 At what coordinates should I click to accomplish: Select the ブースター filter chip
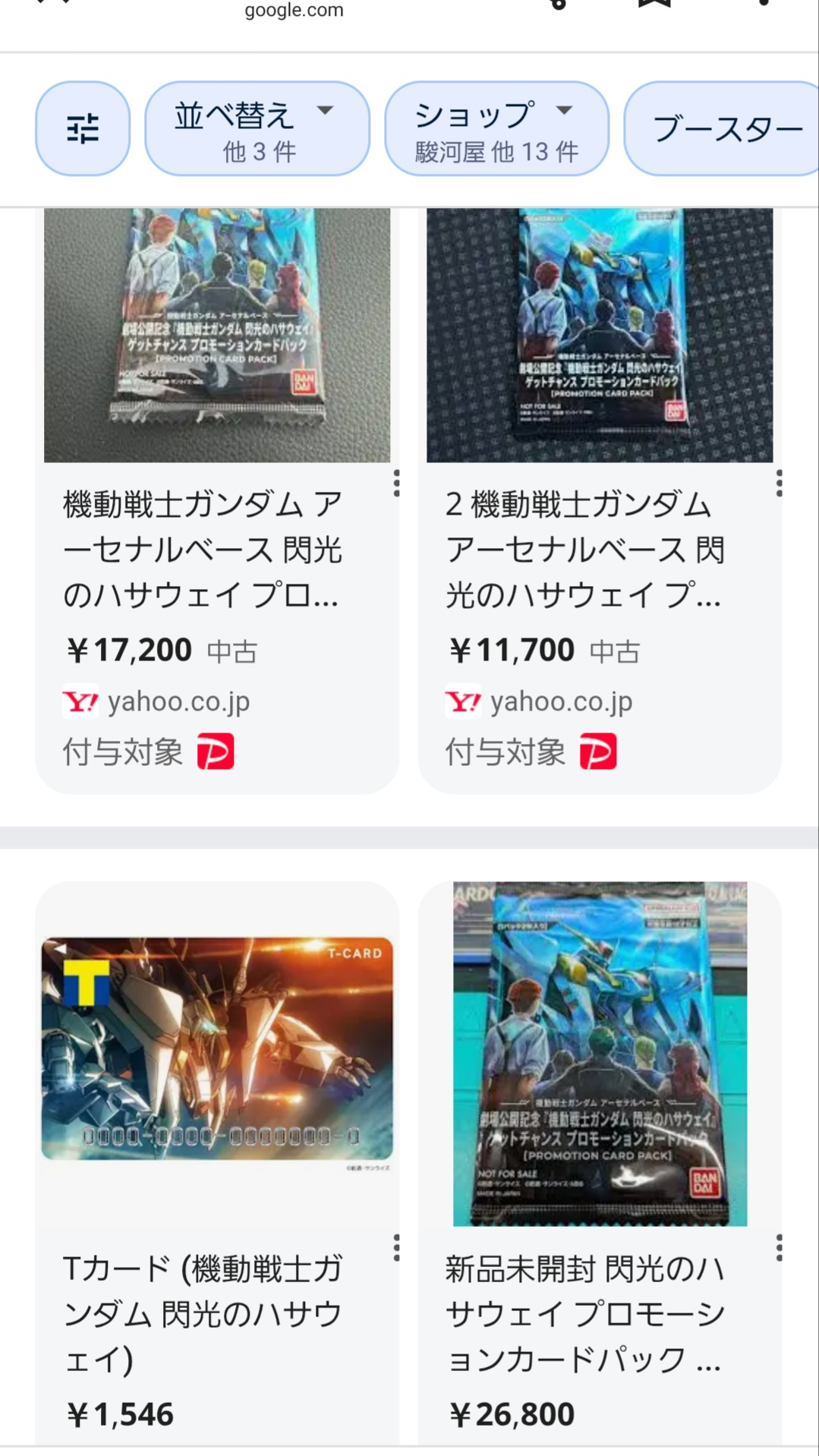point(725,128)
